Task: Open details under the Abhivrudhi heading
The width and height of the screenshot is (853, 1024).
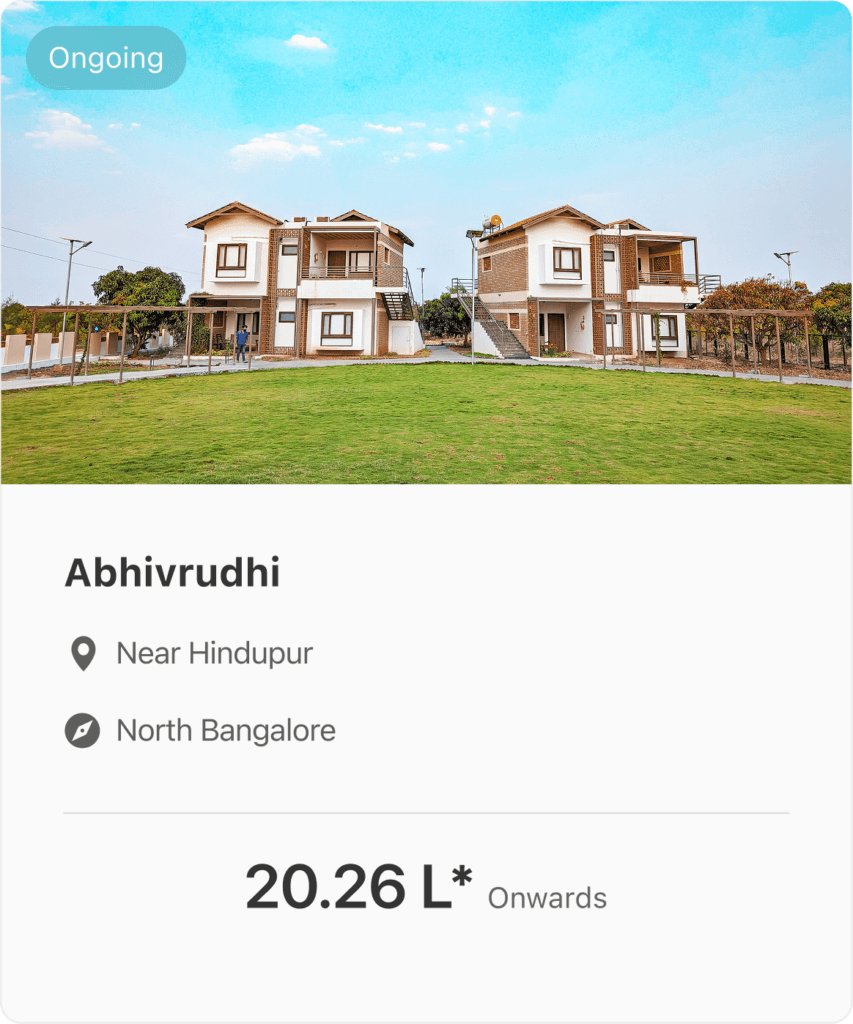Action: click(174, 574)
